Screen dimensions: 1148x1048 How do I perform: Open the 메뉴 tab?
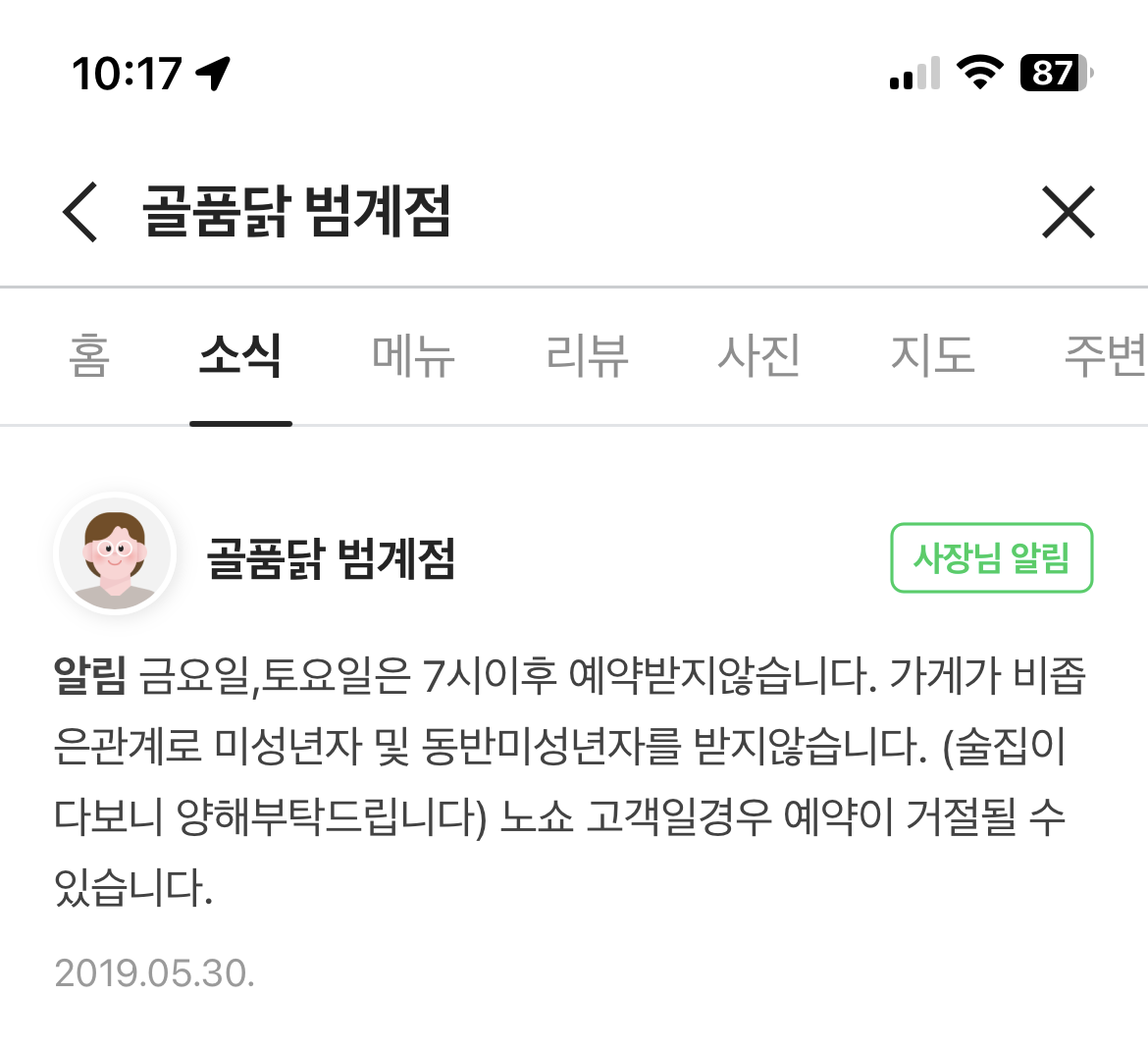(413, 355)
